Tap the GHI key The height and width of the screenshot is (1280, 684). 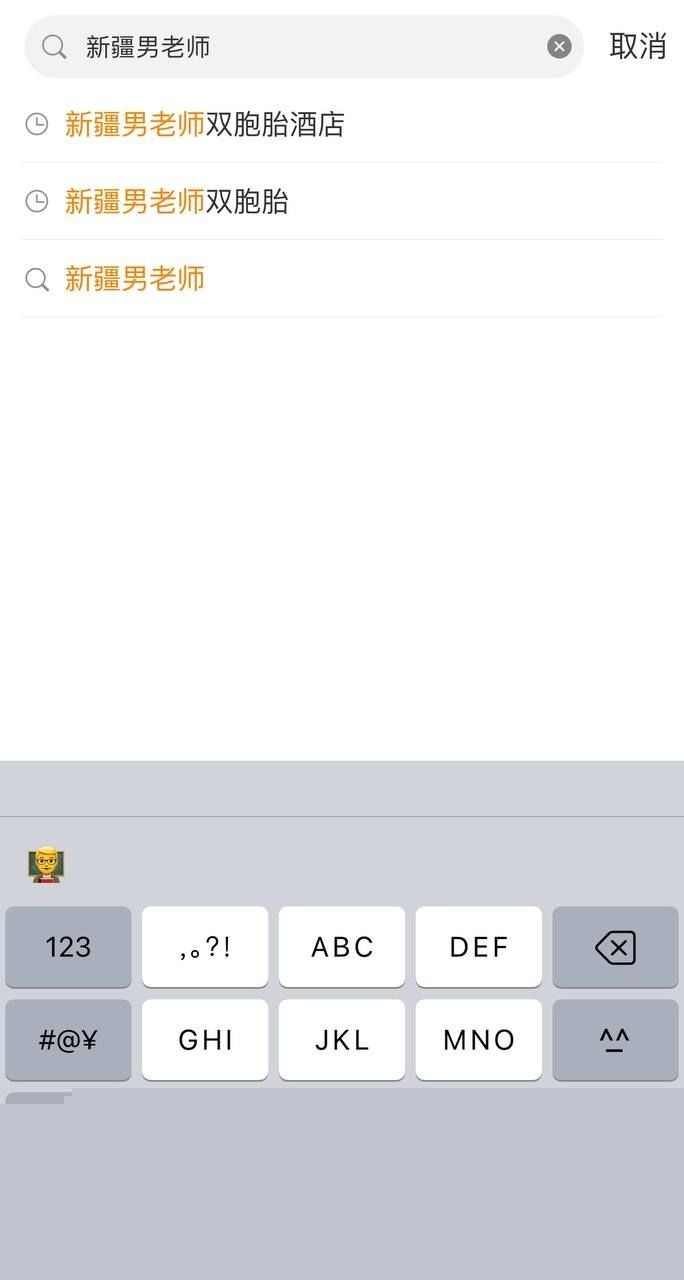click(205, 1040)
